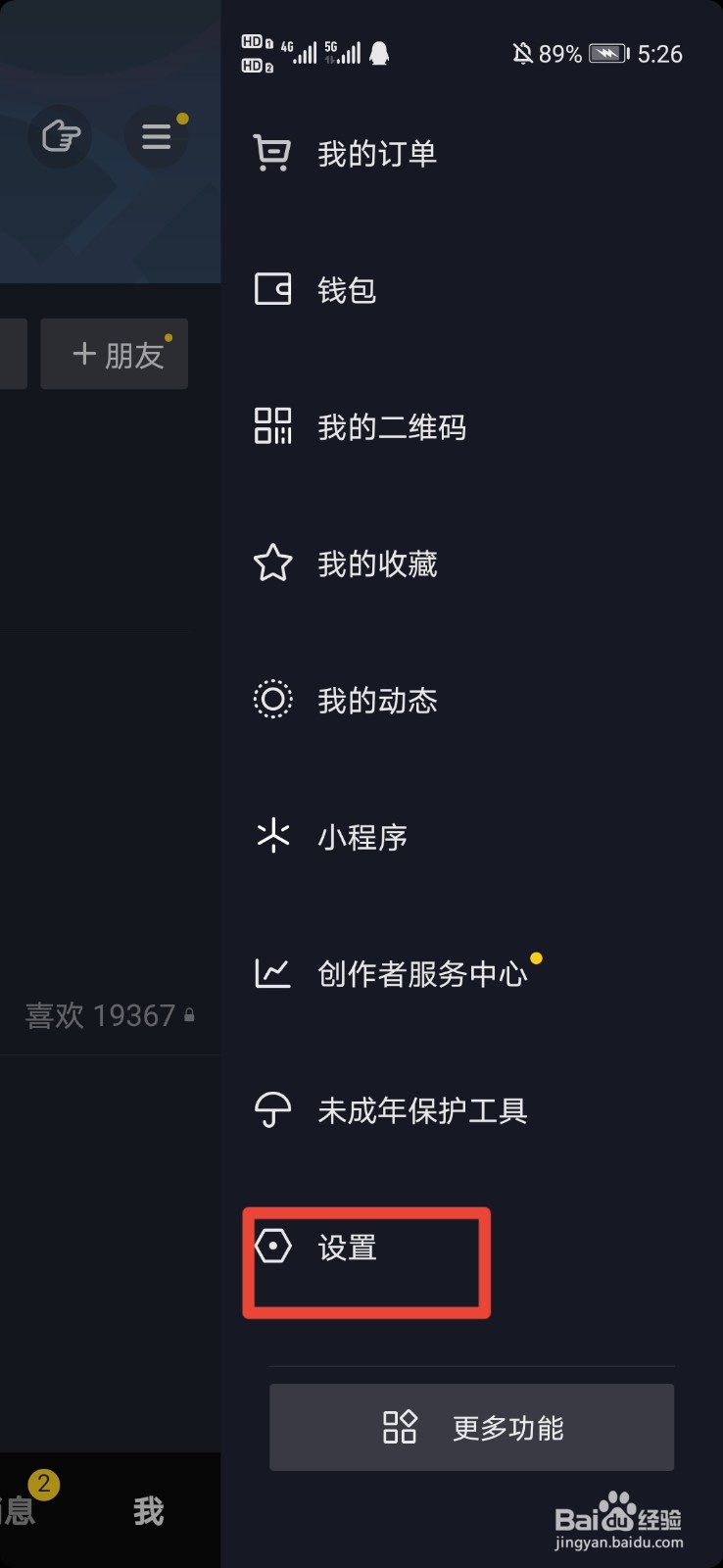Tap the pointing hand icon
This screenshot has width=723, height=1568.
point(61,136)
